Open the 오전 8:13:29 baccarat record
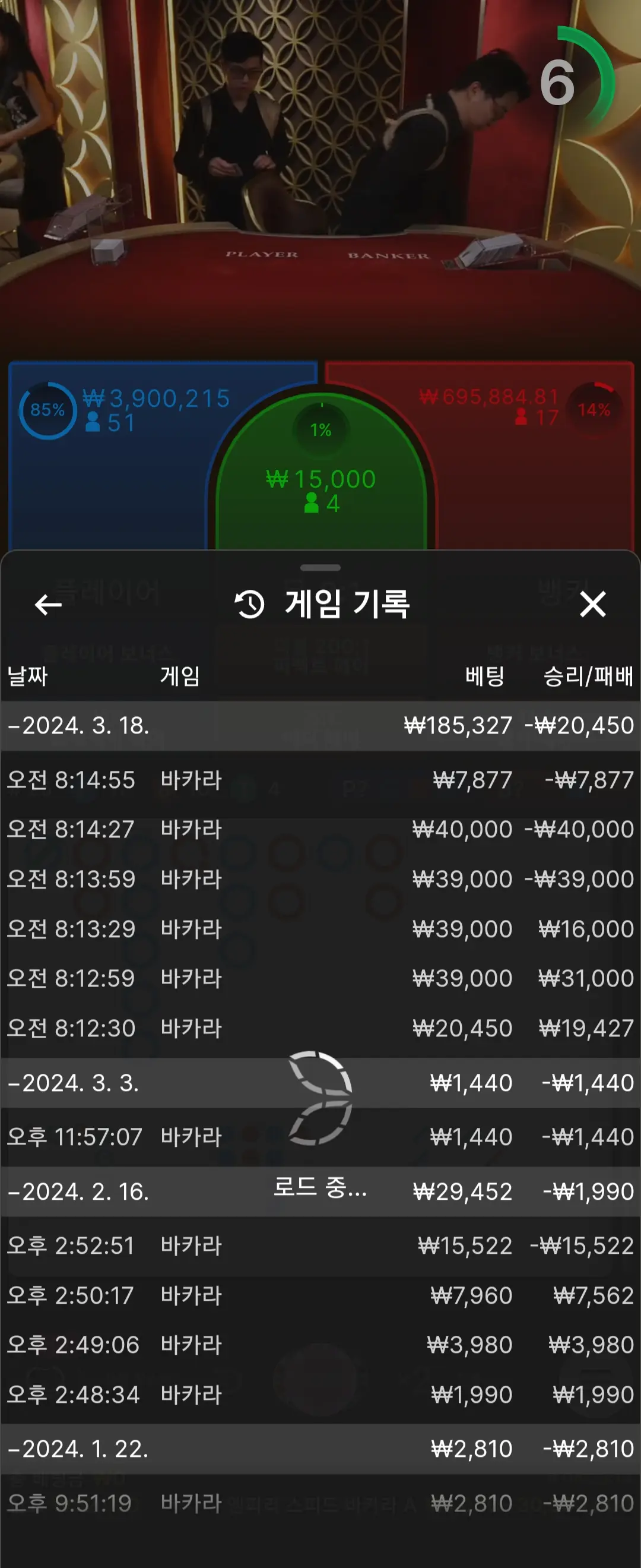 320,929
